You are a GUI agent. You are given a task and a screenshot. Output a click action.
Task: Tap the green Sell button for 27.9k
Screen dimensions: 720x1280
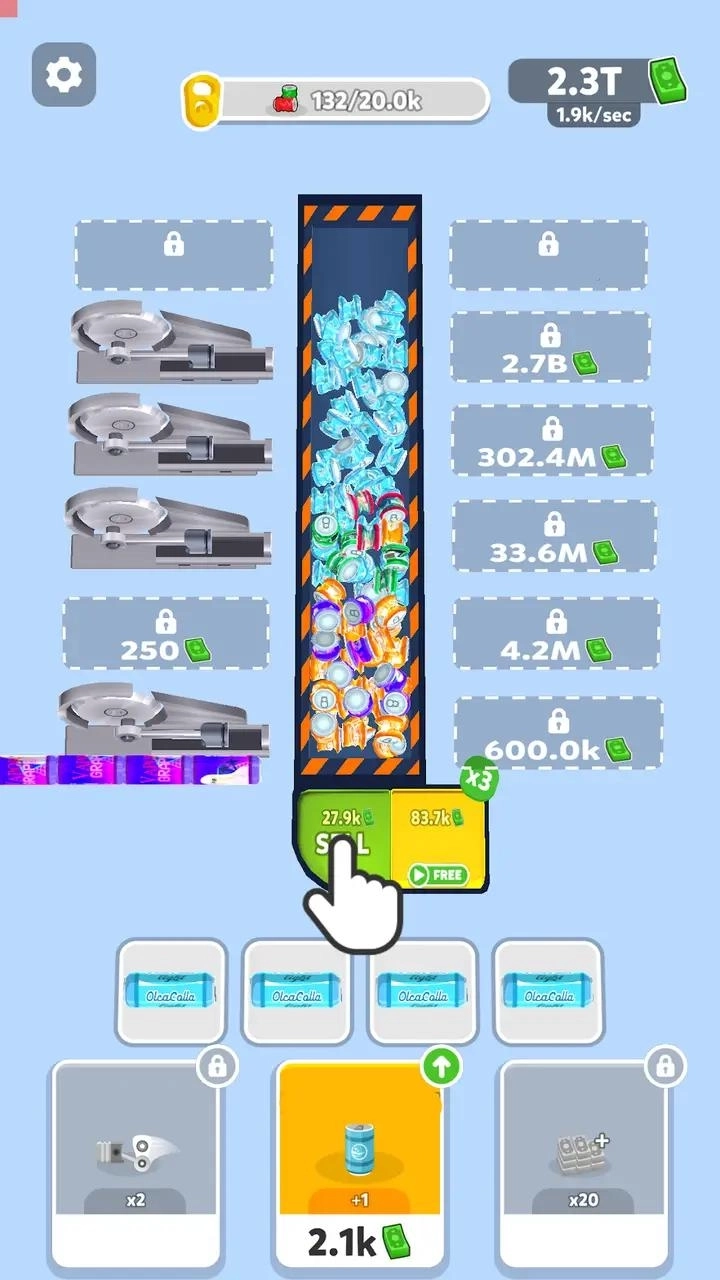tap(342, 834)
